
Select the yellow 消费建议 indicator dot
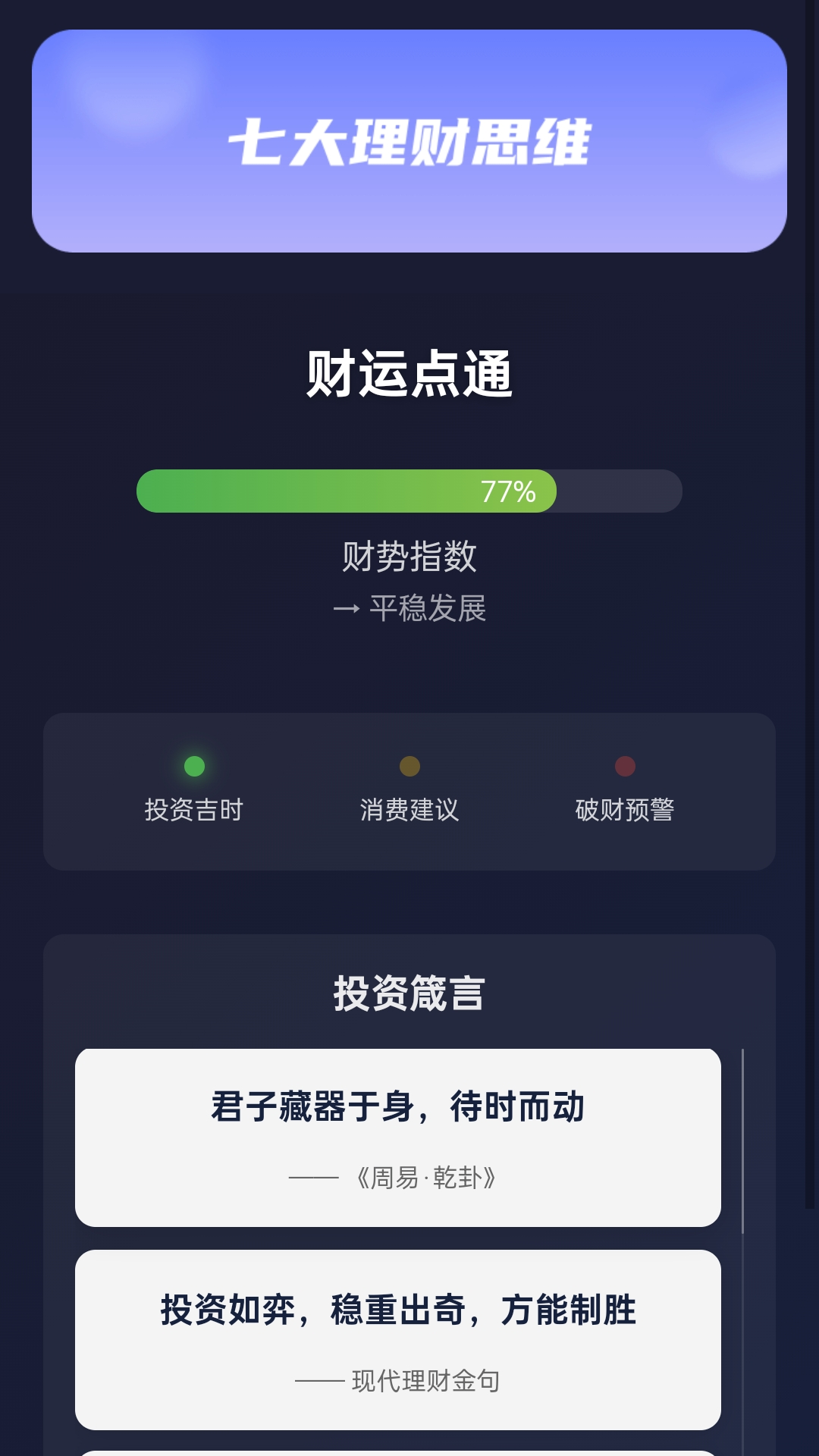click(409, 767)
